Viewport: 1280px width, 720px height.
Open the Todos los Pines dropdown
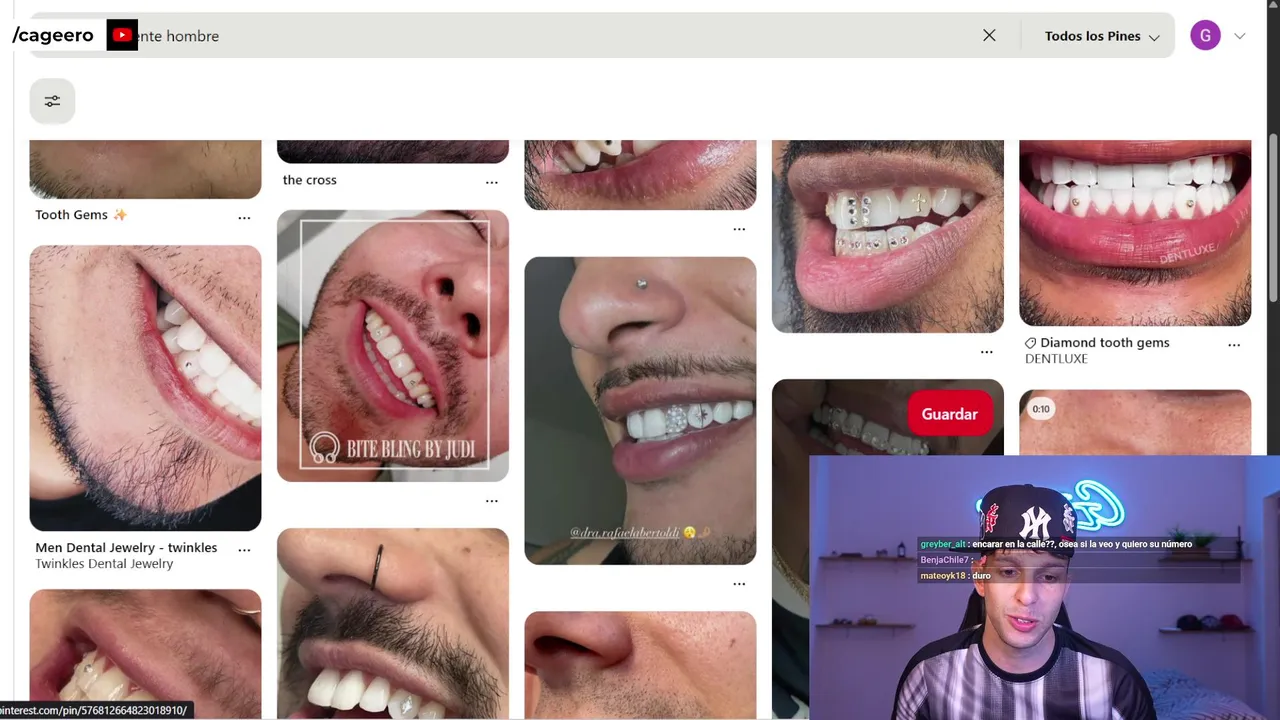coord(1101,36)
